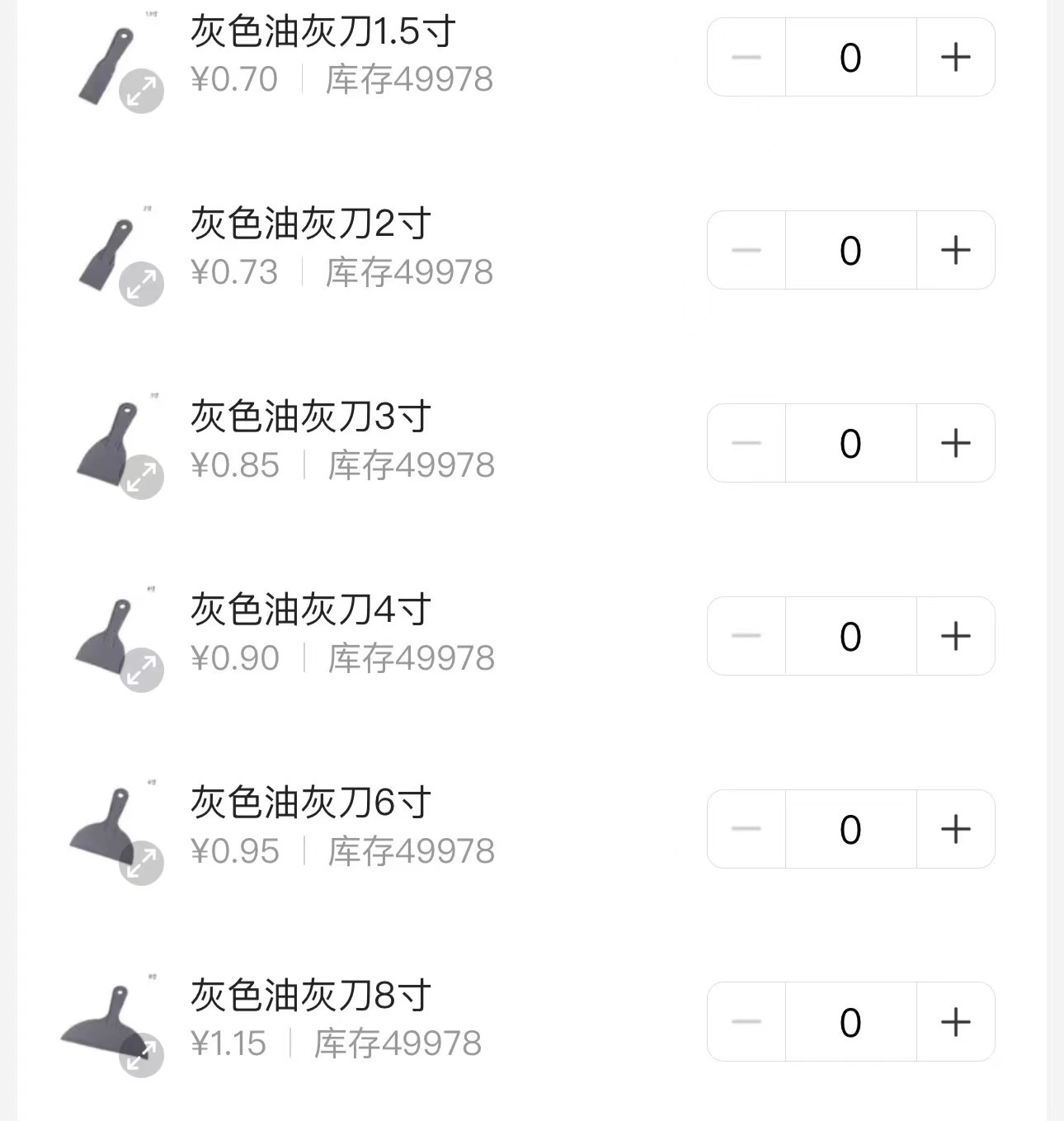The height and width of the screenshot is (1121, 1064).
Task: Enlarge the 灰色油灰刀1.5寸 product image
Action: 141,91
